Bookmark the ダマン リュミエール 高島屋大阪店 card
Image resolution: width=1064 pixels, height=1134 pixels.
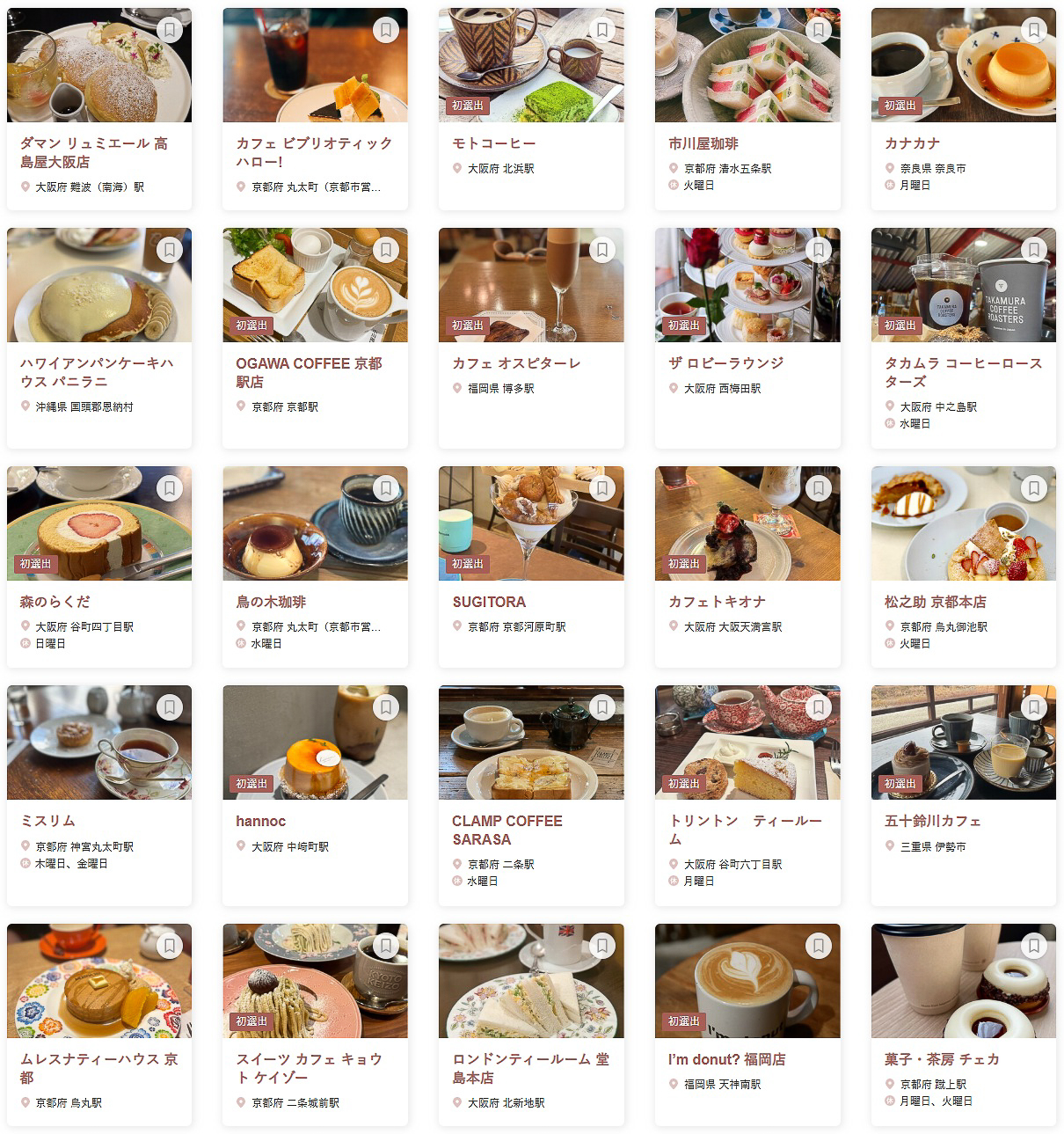click(169, 29)
